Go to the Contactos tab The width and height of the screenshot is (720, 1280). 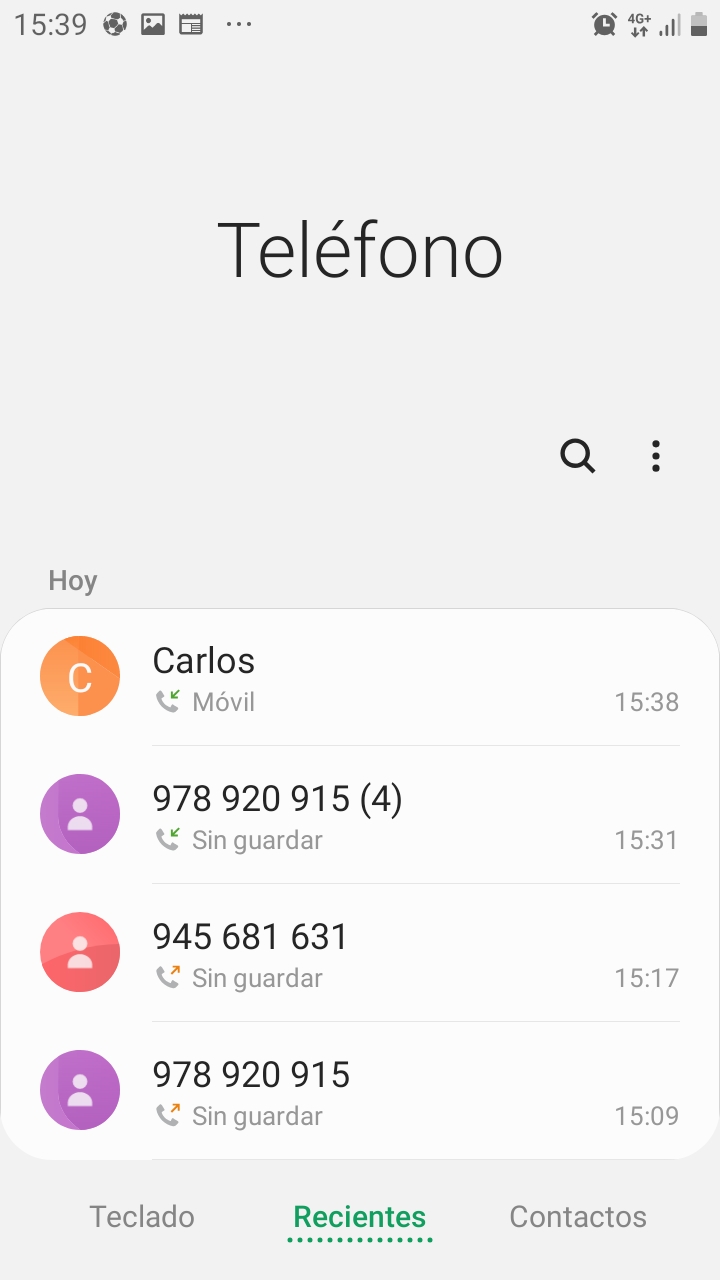578,1216
